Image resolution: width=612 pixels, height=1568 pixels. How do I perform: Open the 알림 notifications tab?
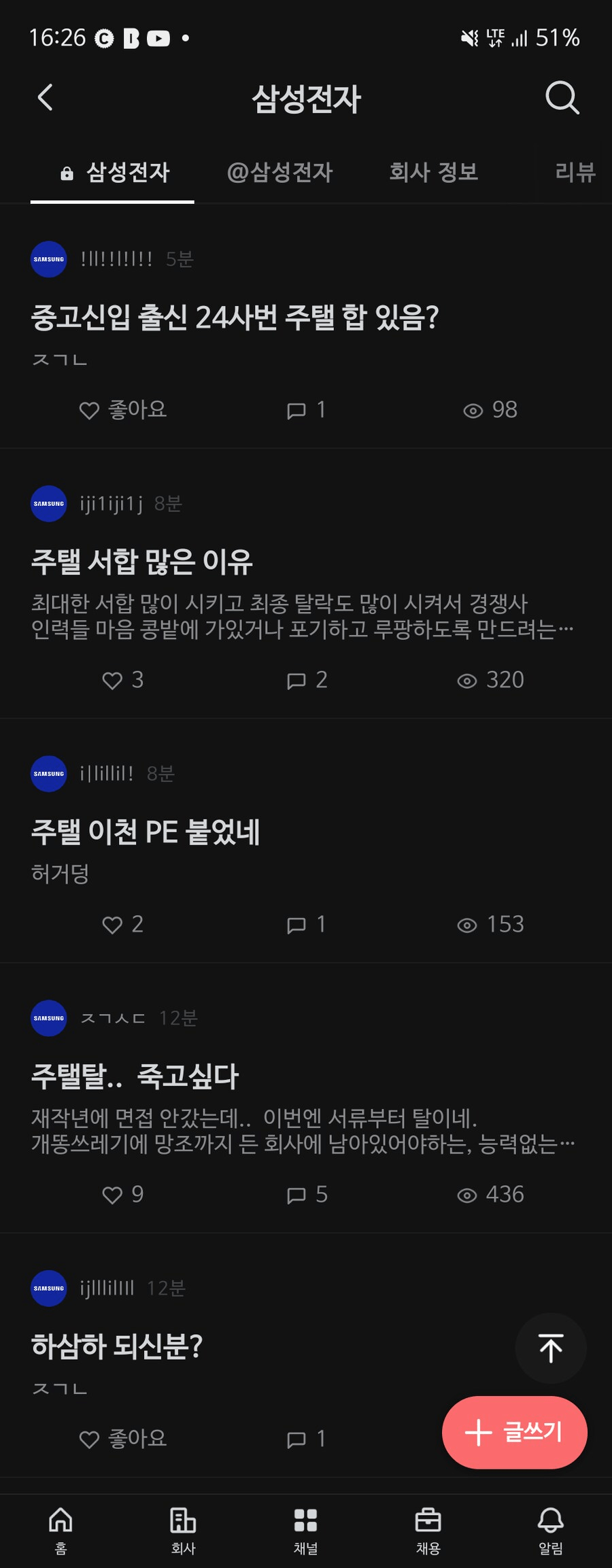550,1530
